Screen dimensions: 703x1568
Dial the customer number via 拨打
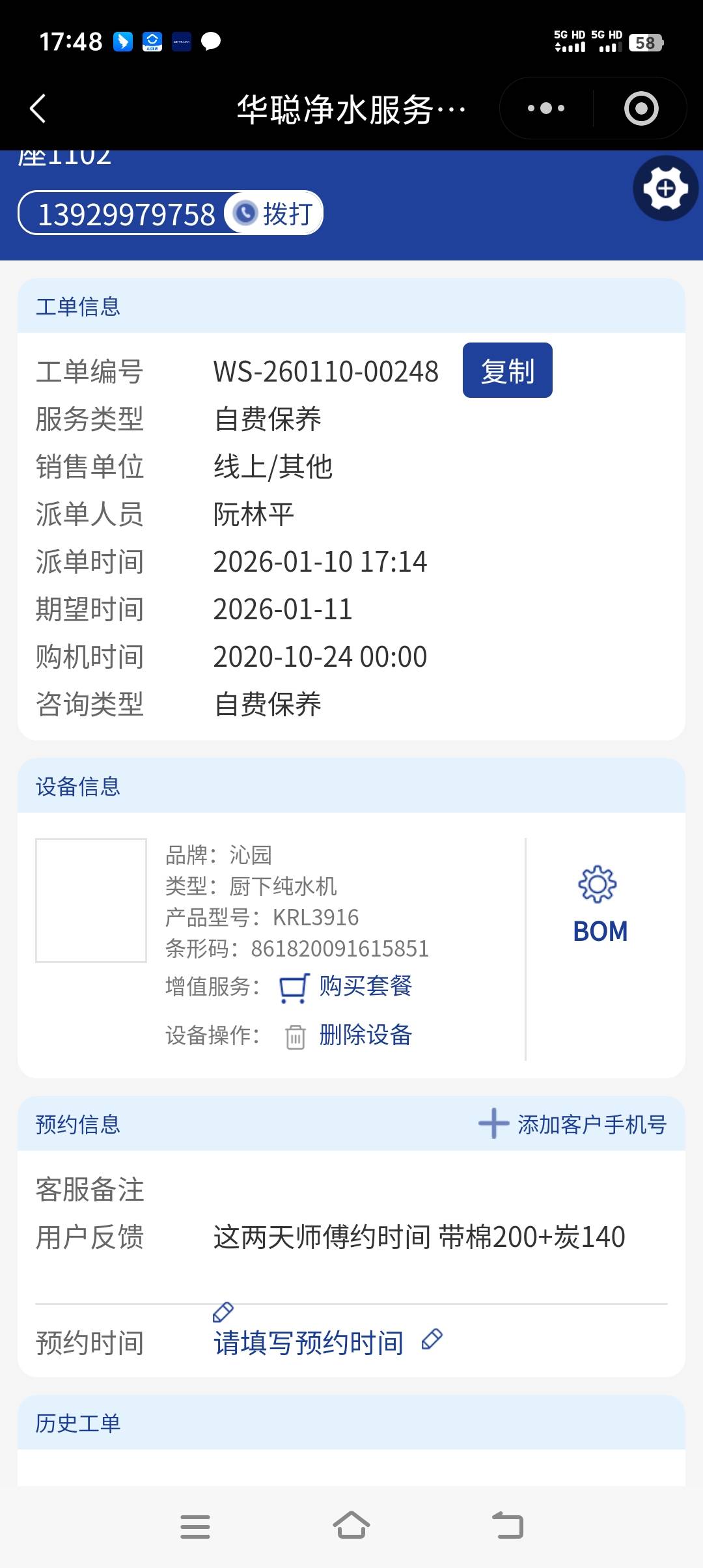(x=275, y=214)
